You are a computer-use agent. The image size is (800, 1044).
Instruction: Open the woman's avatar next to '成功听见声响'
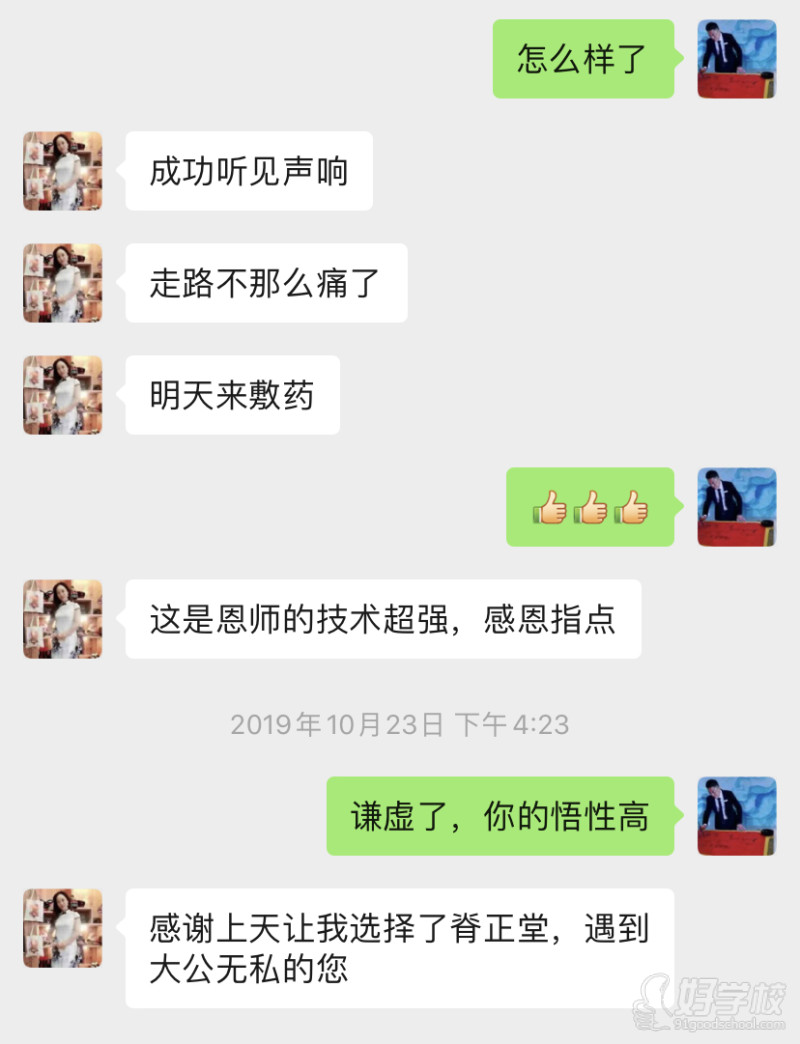point(62,172)
